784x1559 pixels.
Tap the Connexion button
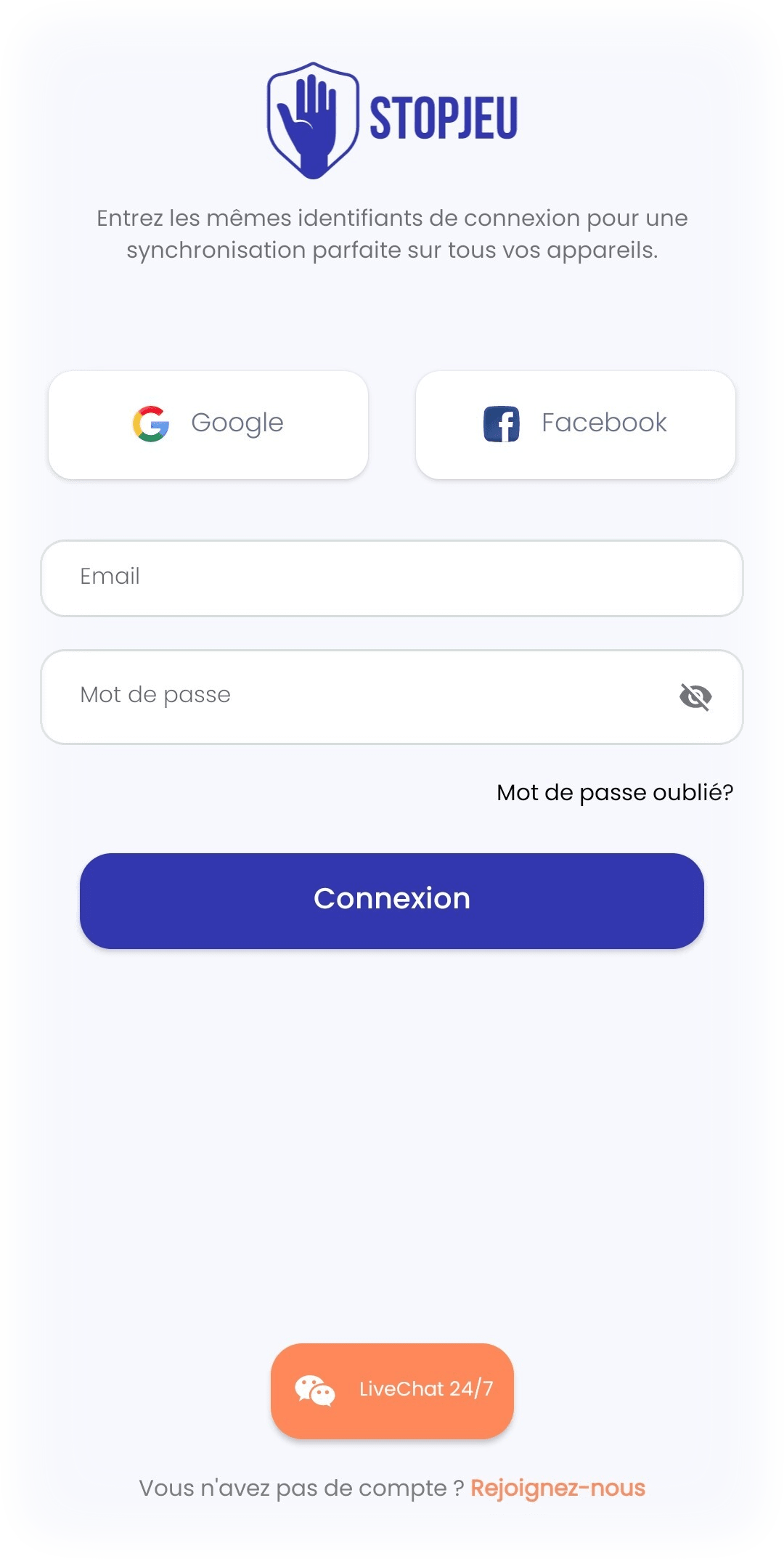392,900
